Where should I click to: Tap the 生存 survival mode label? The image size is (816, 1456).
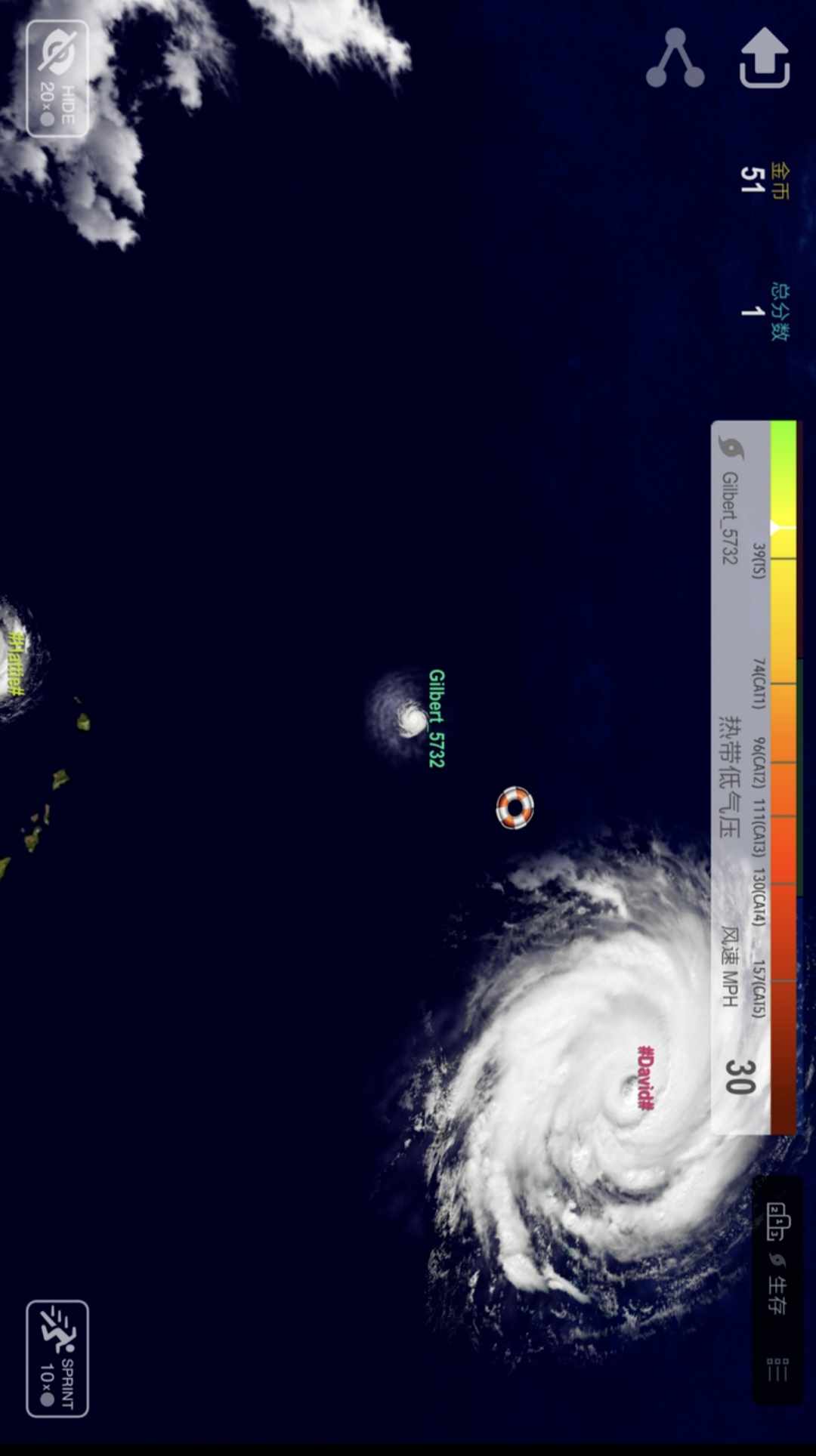(x=777, y=1294)
